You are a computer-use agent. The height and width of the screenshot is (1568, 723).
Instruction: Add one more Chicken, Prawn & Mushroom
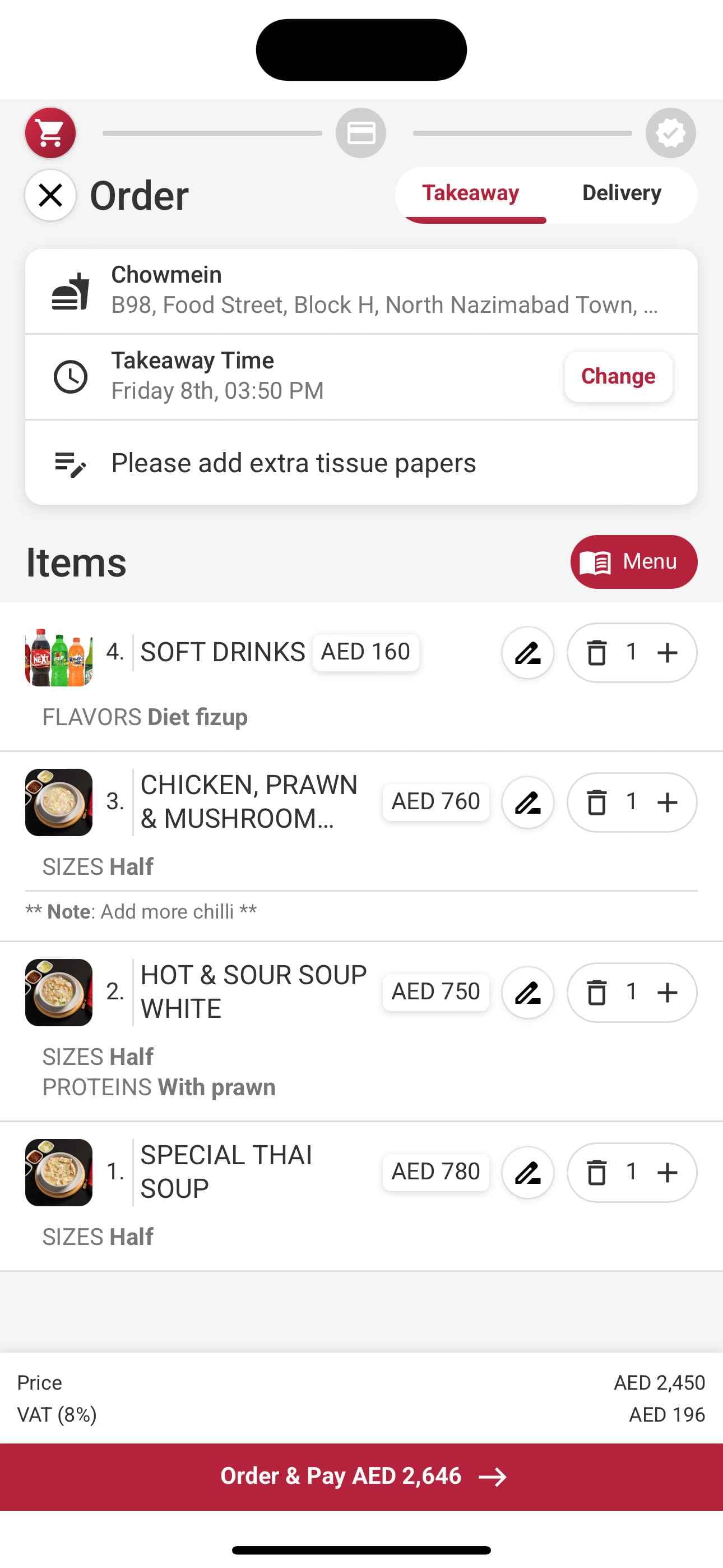pyautogui.click(x=668, y=803)
